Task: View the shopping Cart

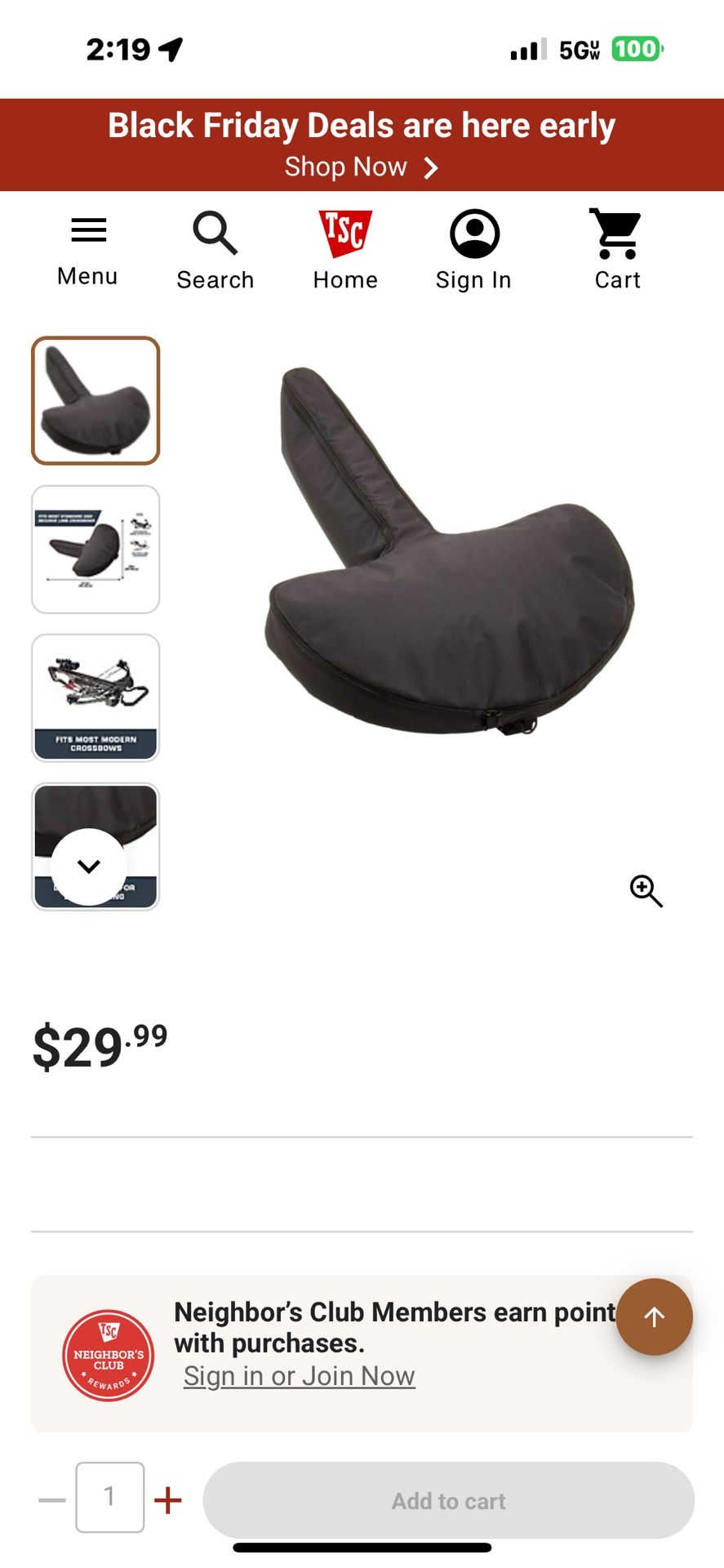Action: click(x=617, y=250)
